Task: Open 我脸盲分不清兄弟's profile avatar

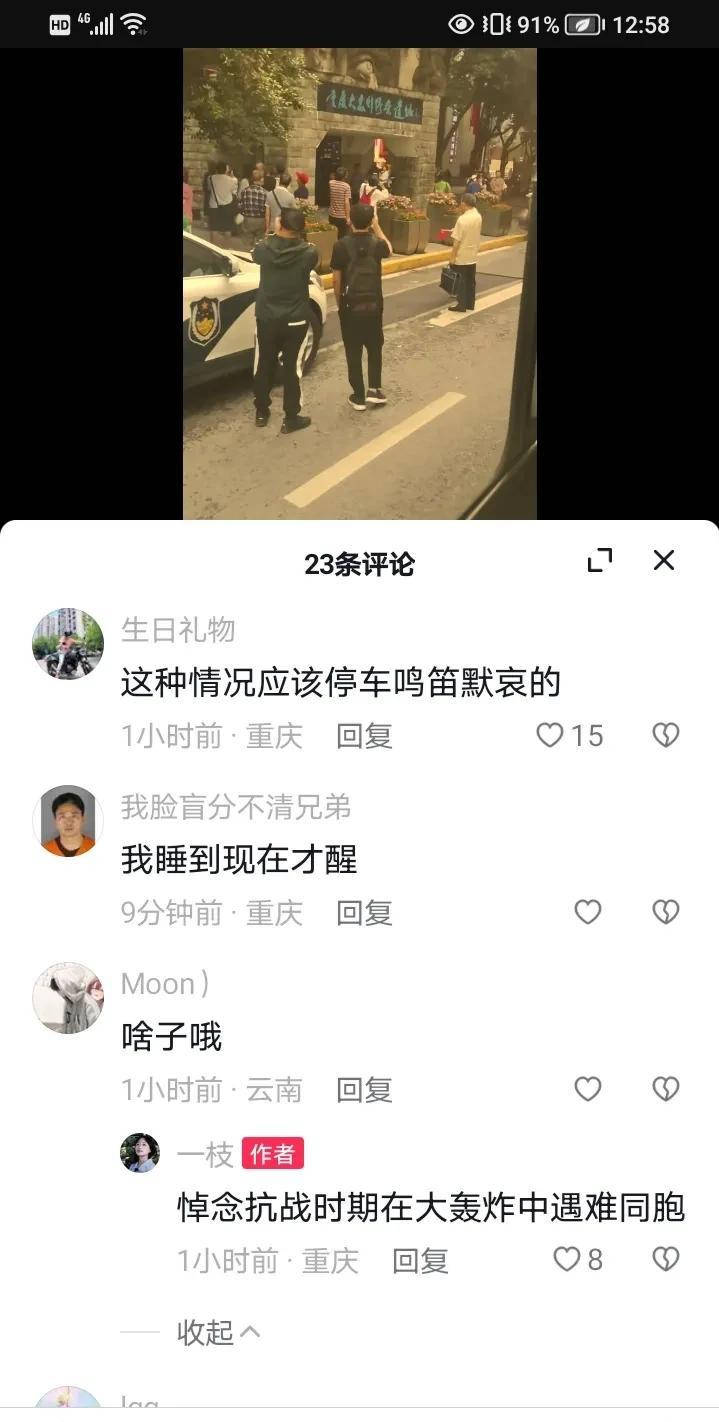Action: tap(68, 821)
